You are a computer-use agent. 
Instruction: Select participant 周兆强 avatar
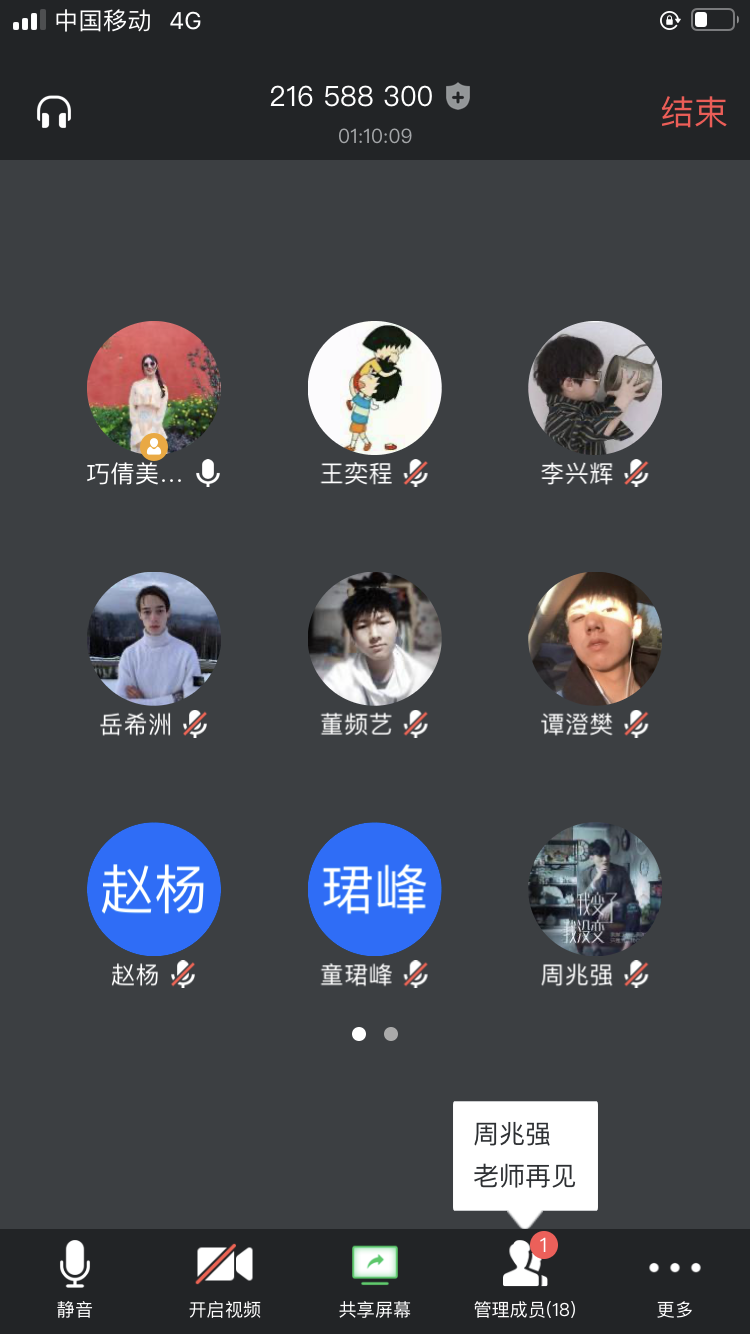[595, 889]
